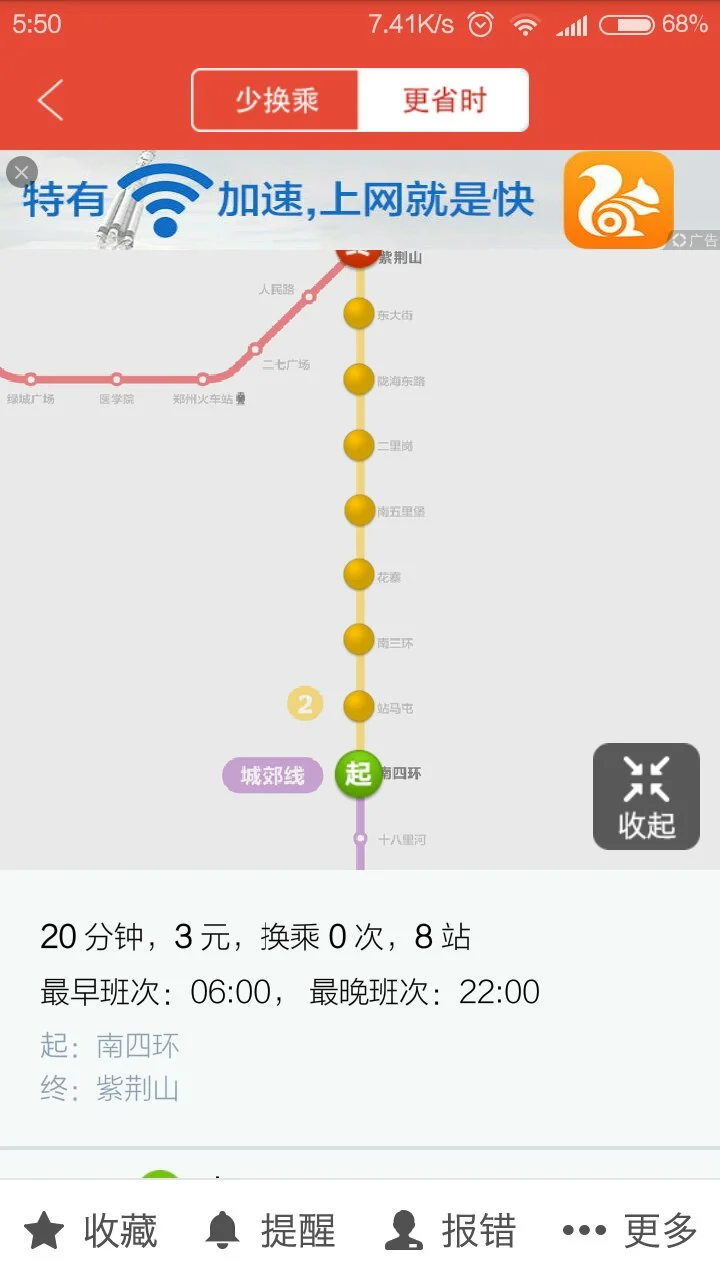Tap the UC Browser squirrel icon in the ad
Screen dimensions: 720x1280
(x=617, y=200)
